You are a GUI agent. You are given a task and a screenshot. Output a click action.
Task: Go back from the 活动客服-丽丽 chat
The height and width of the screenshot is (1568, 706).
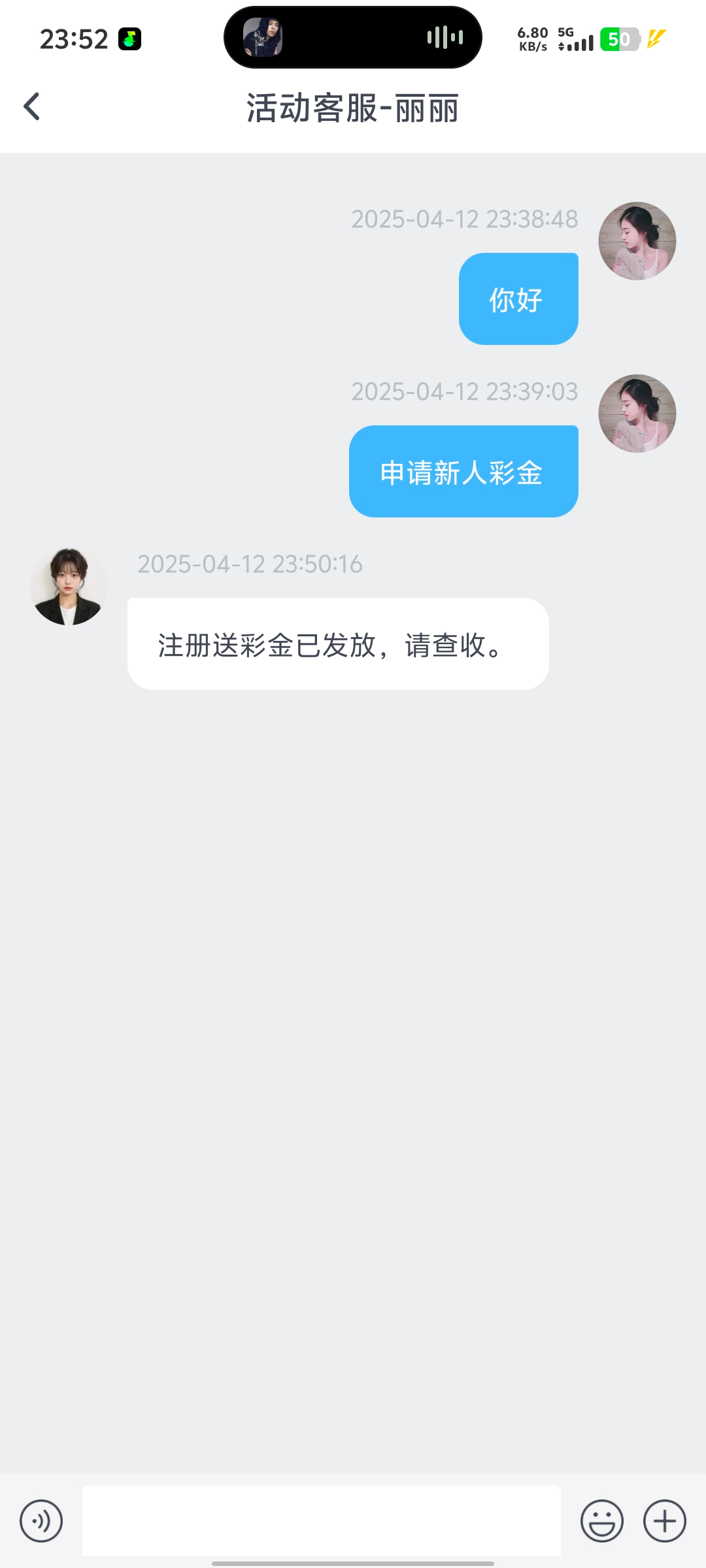(x=32, y=106)
